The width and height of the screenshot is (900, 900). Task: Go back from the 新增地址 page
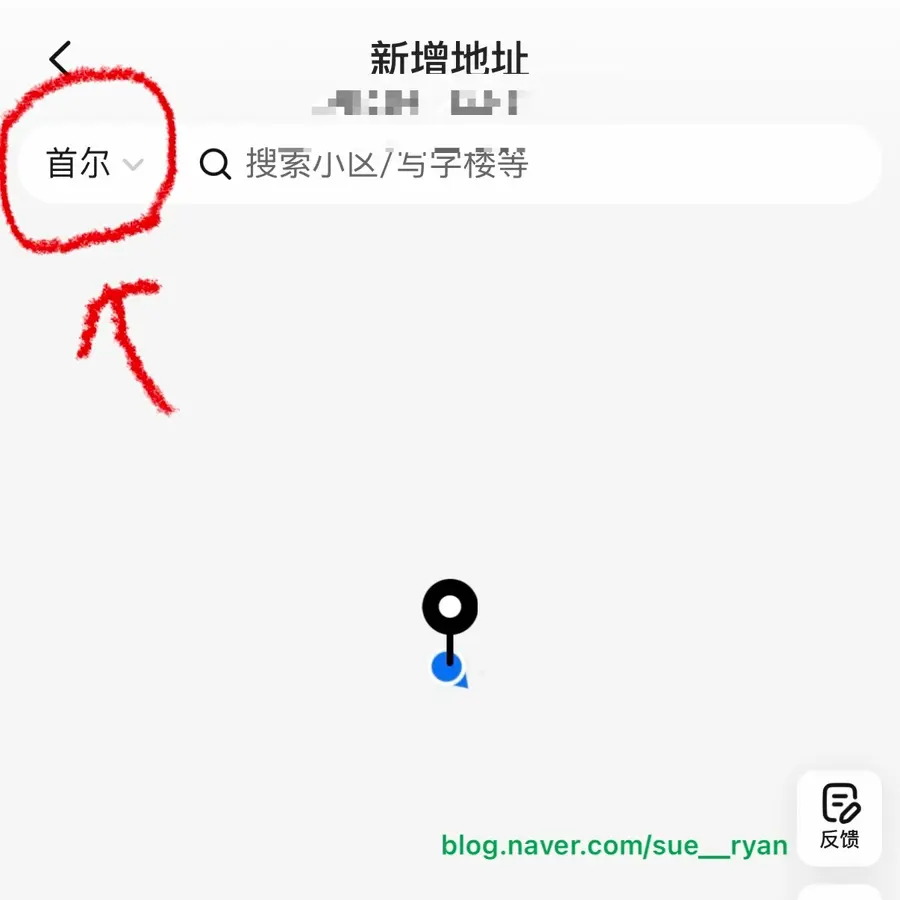60,58
